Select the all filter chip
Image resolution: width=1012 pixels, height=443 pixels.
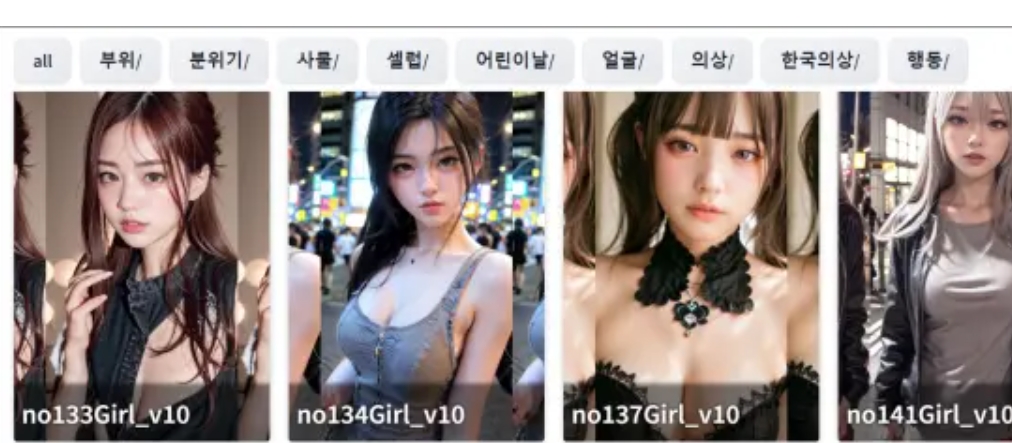coord(42,62)
